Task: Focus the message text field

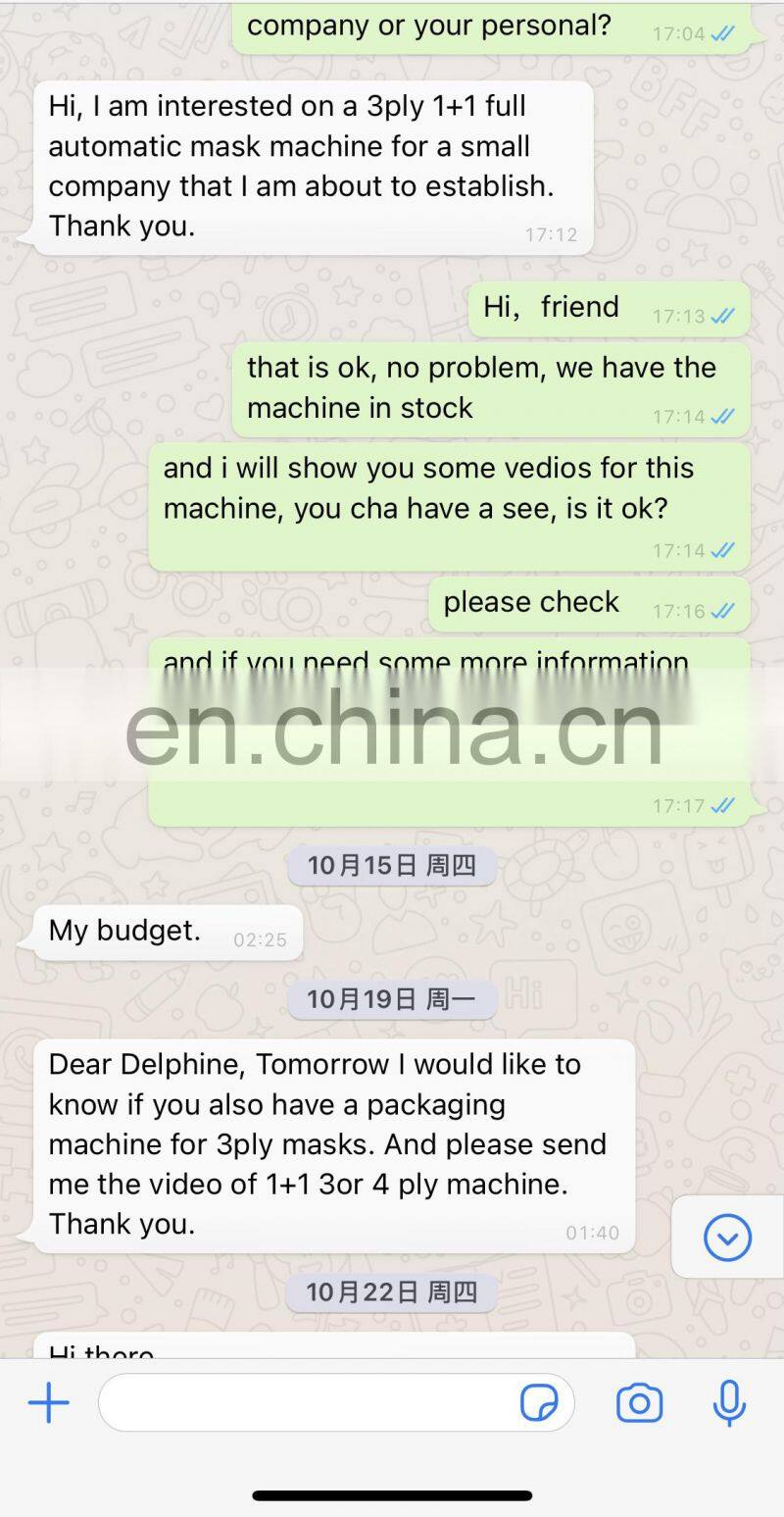Action: tap(304, 1403)
